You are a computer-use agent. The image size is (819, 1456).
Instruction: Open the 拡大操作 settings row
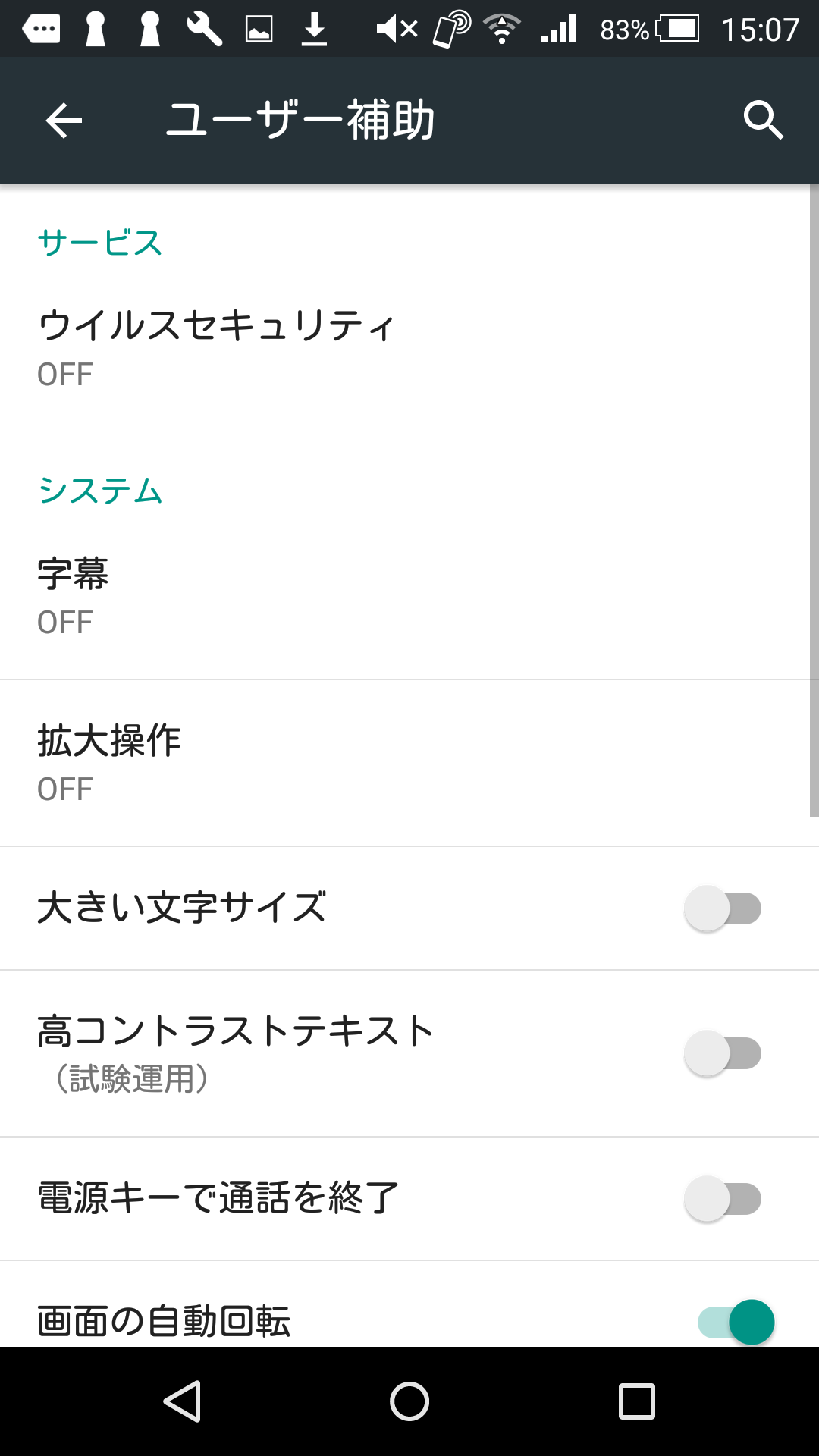409,764
